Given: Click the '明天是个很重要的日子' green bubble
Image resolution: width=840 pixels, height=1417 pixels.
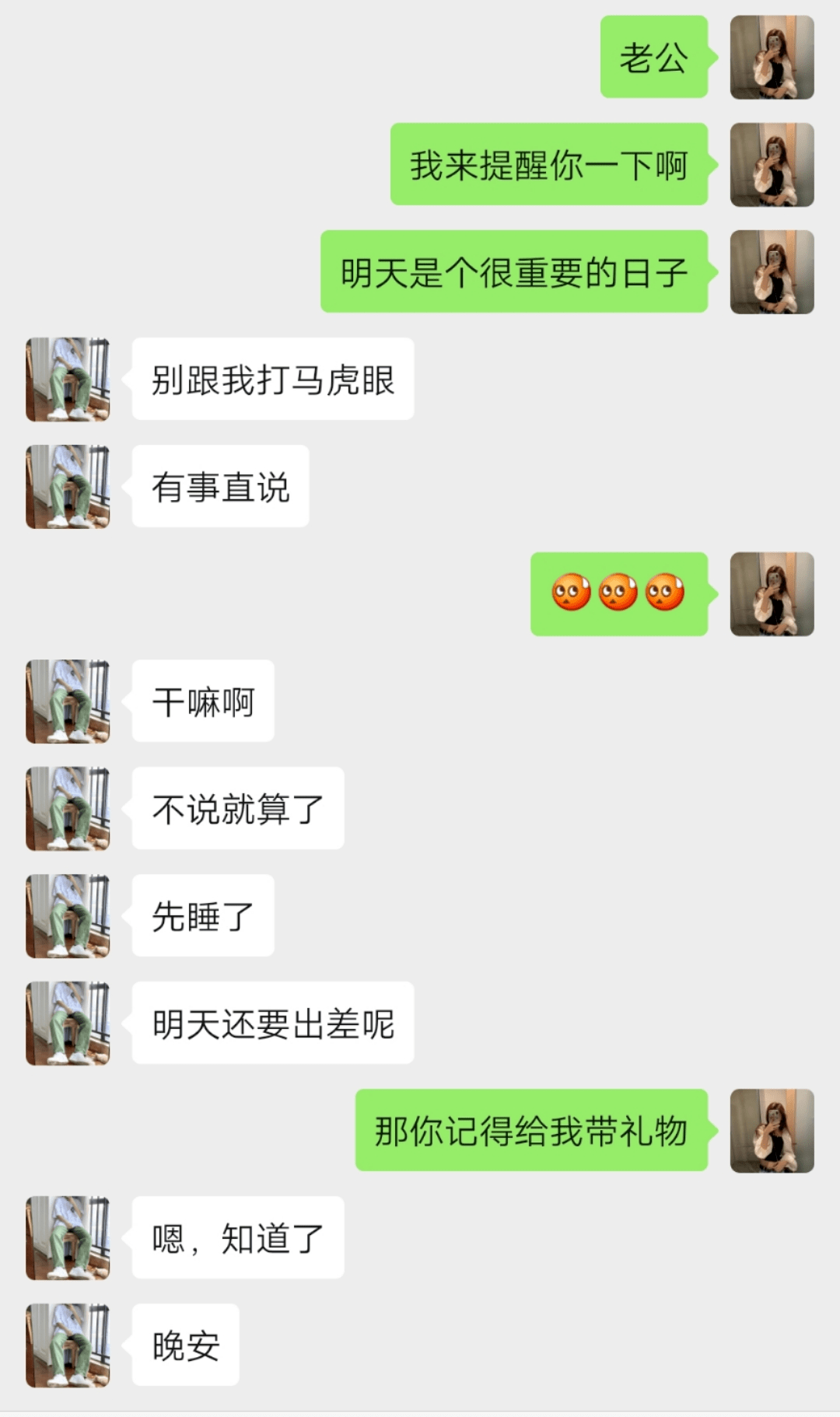Looking at the screenshot, I should [515, 272].
